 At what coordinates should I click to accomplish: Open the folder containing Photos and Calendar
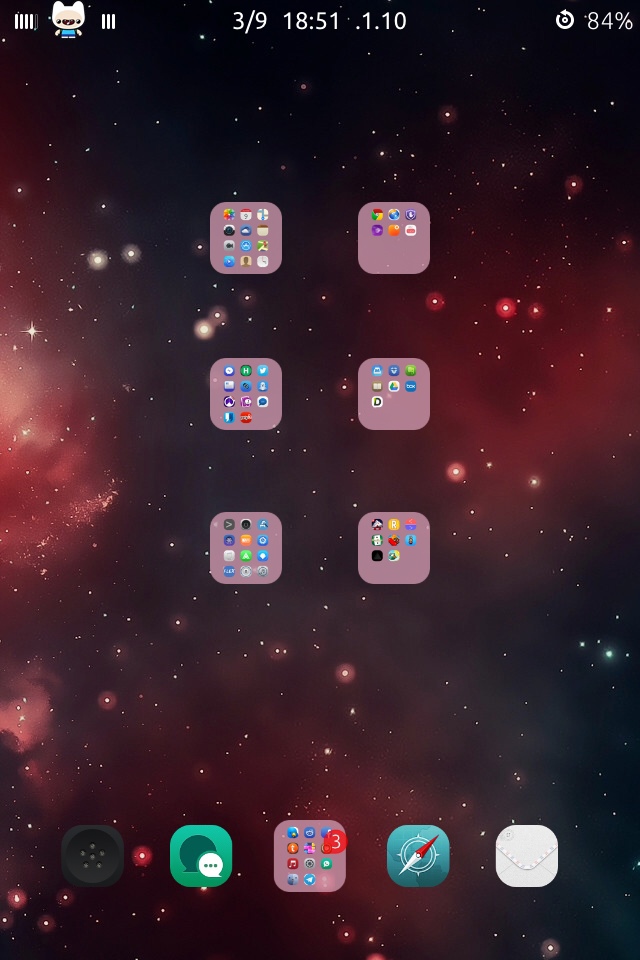(246, 238)
